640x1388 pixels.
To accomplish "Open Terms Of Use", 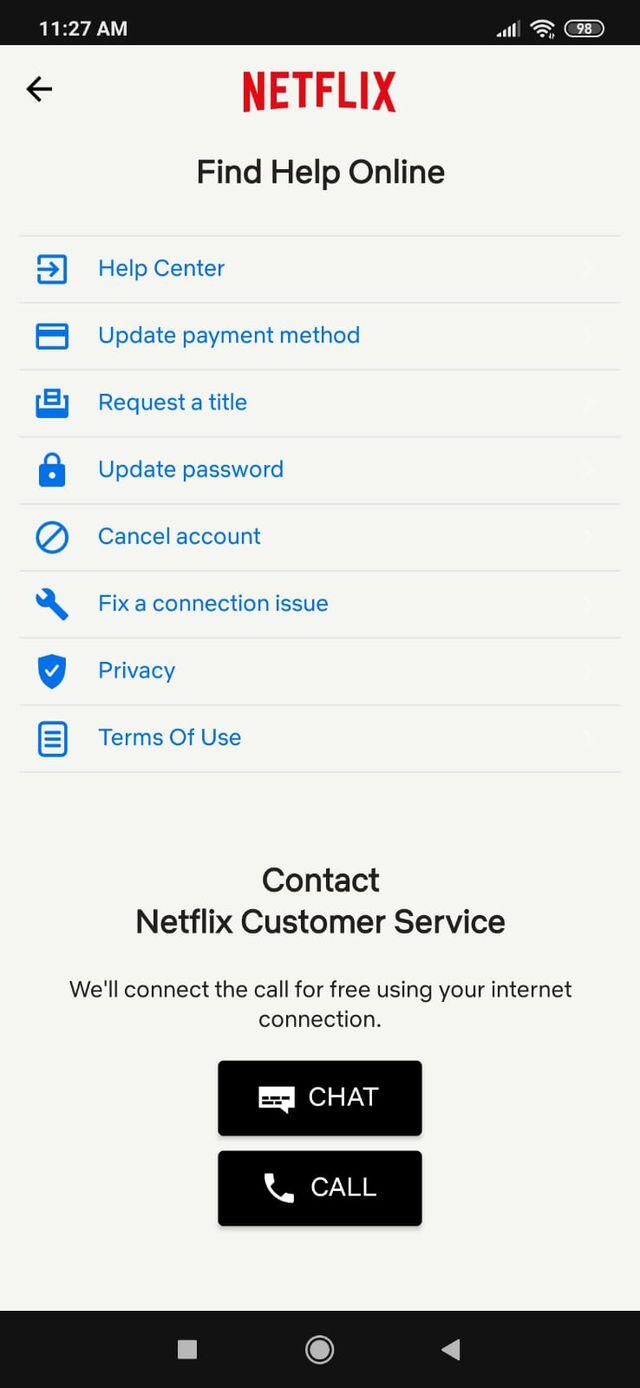I will coord(169,737).
